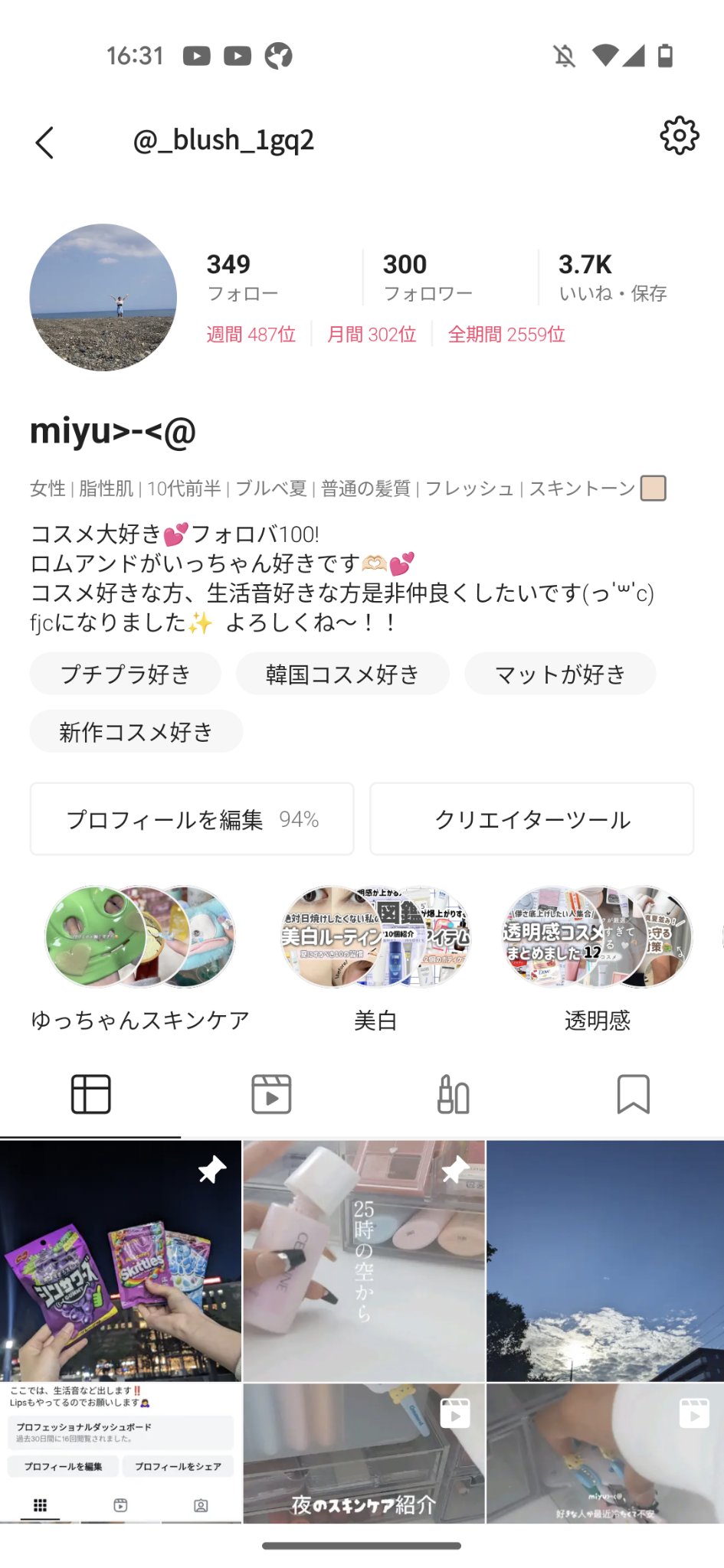
Task: Select the posts grid tab icon
Action: [91, 1093]
